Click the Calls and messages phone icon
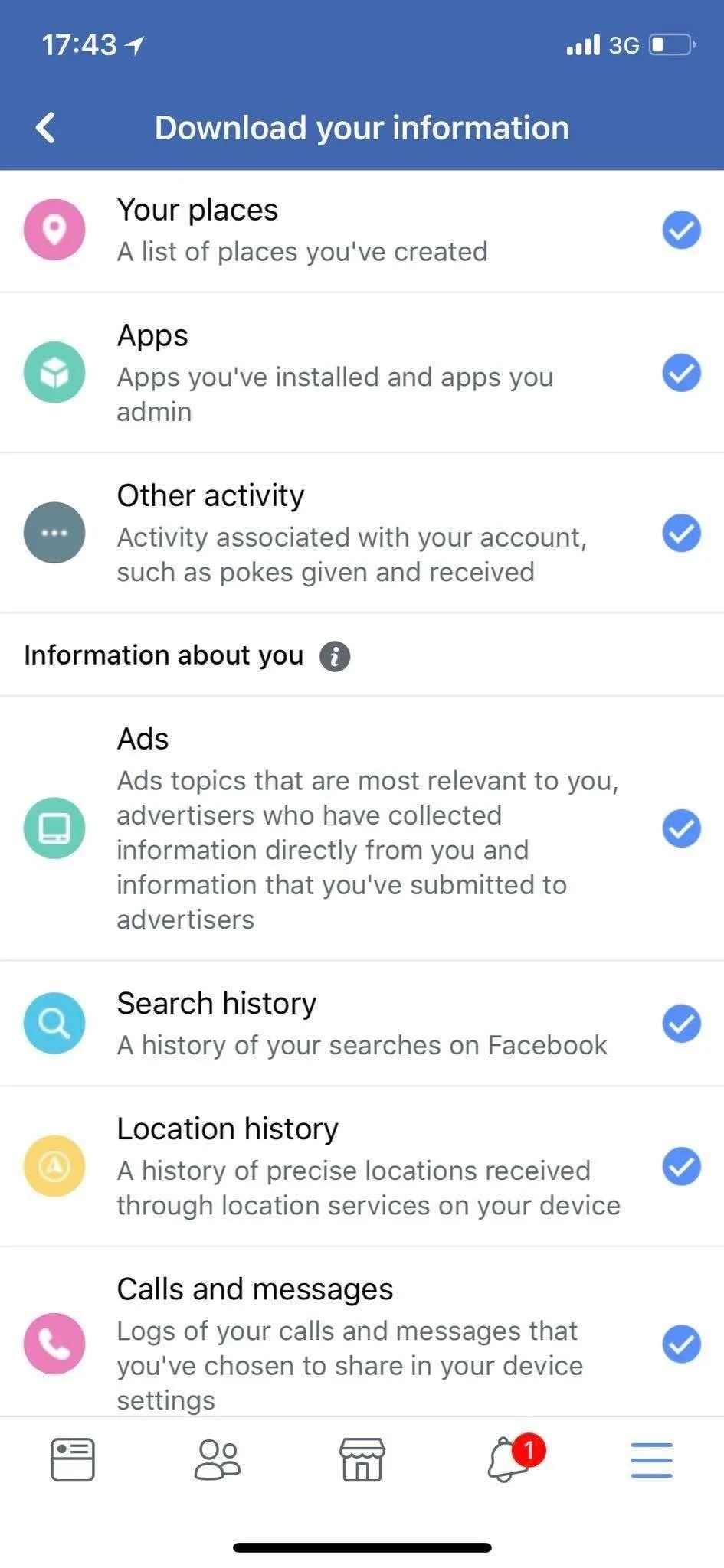The height and width of the screenshot is (1568, 724). [54, 1344]
